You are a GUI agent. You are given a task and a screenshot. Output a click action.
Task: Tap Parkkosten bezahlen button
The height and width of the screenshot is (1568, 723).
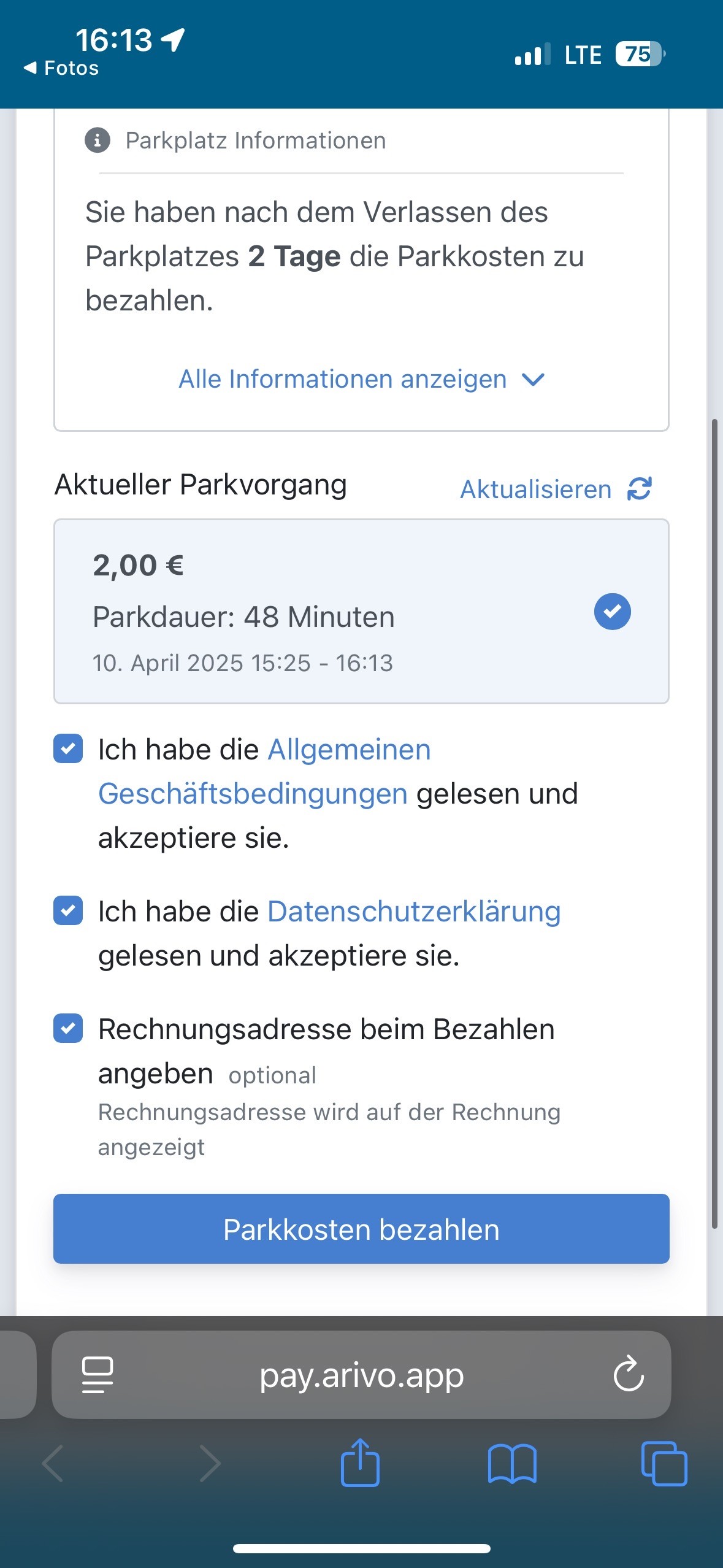coord(361,1229)
